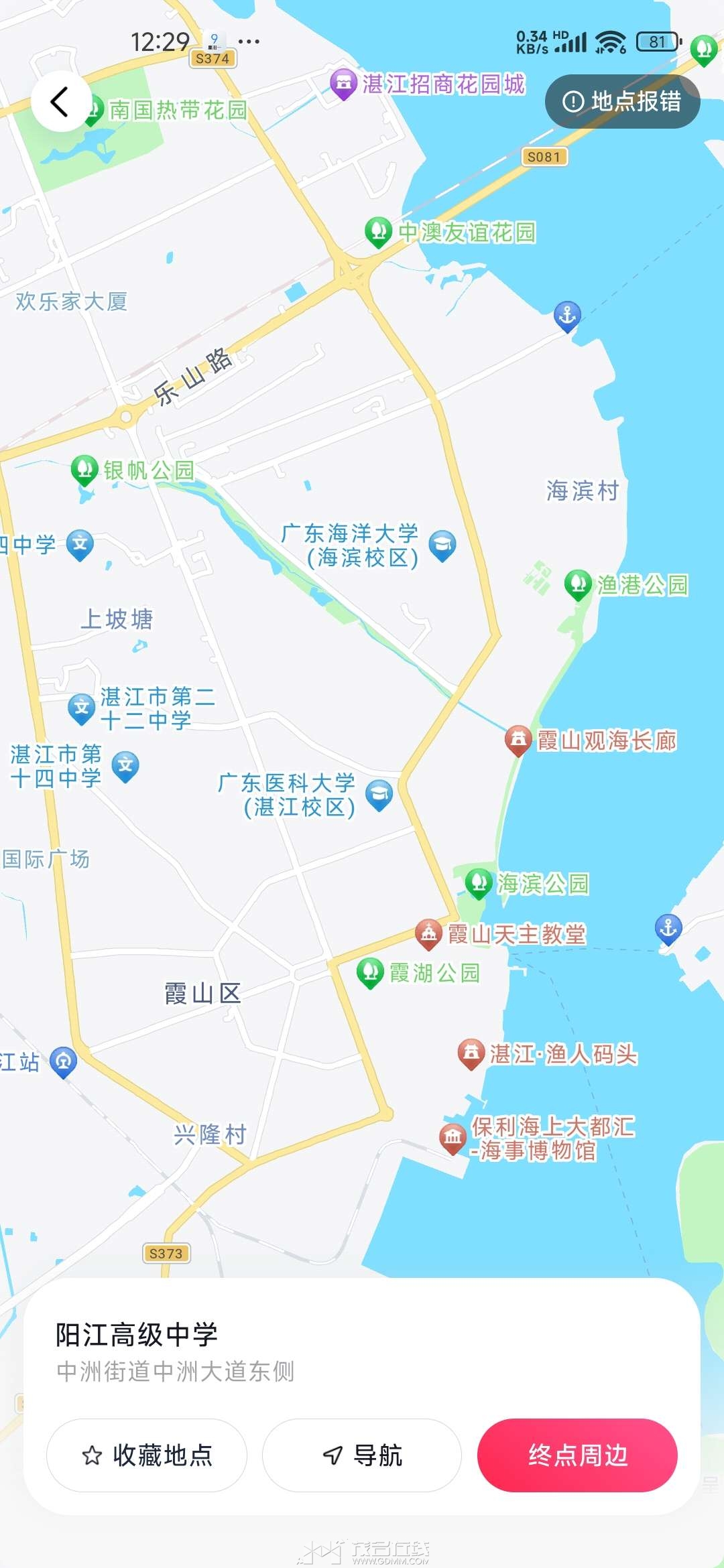
Task: Report a location error (地点报错)
Action: (622, 102)
